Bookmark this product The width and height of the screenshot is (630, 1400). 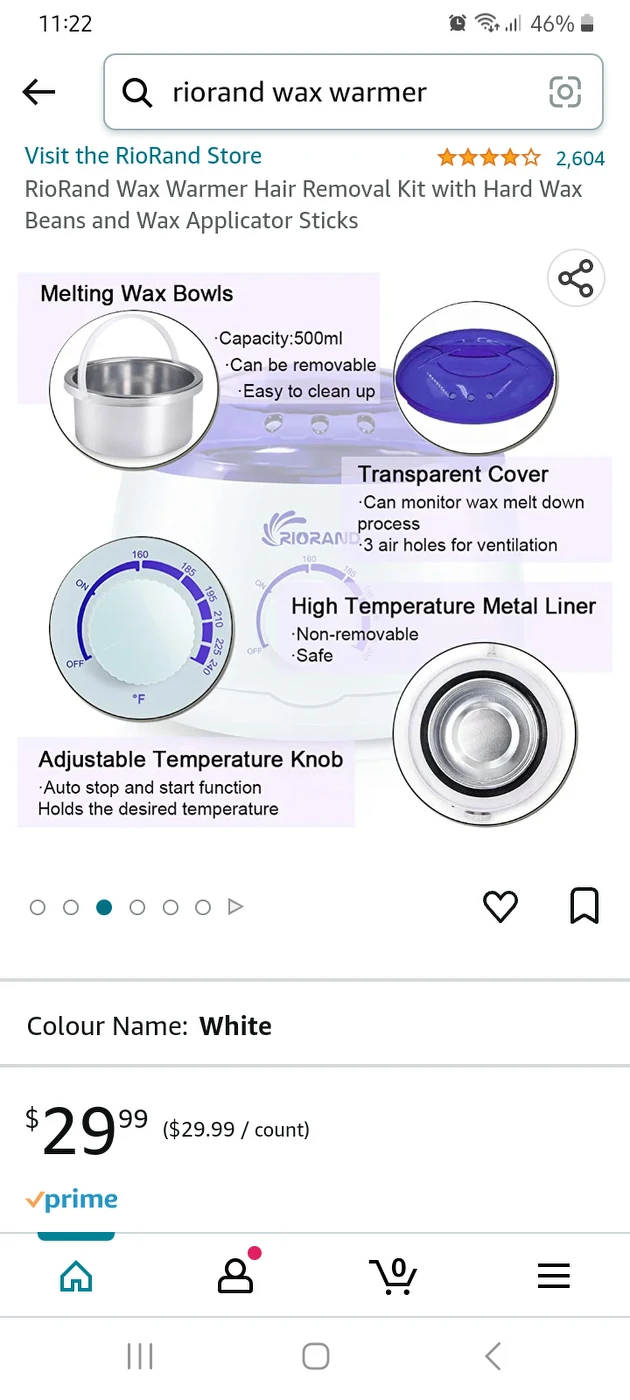[584, 906]
